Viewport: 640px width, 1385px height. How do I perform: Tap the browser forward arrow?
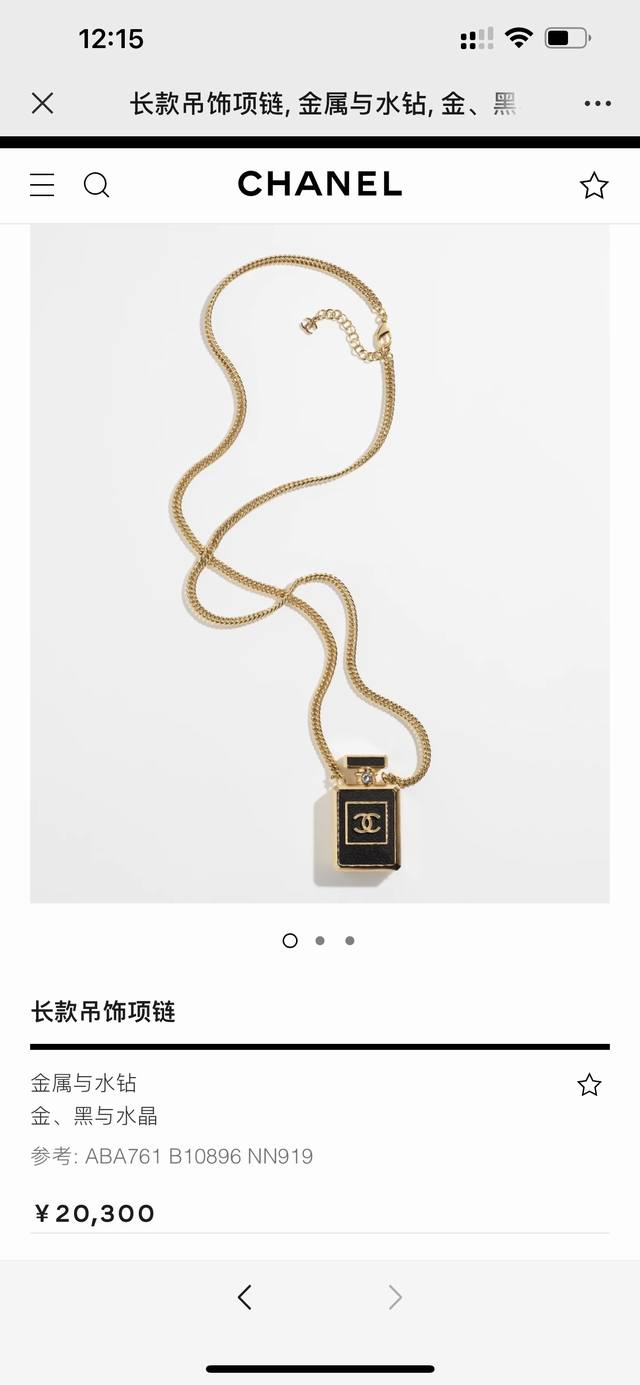pyautogui.click(x=395, y=1297)
